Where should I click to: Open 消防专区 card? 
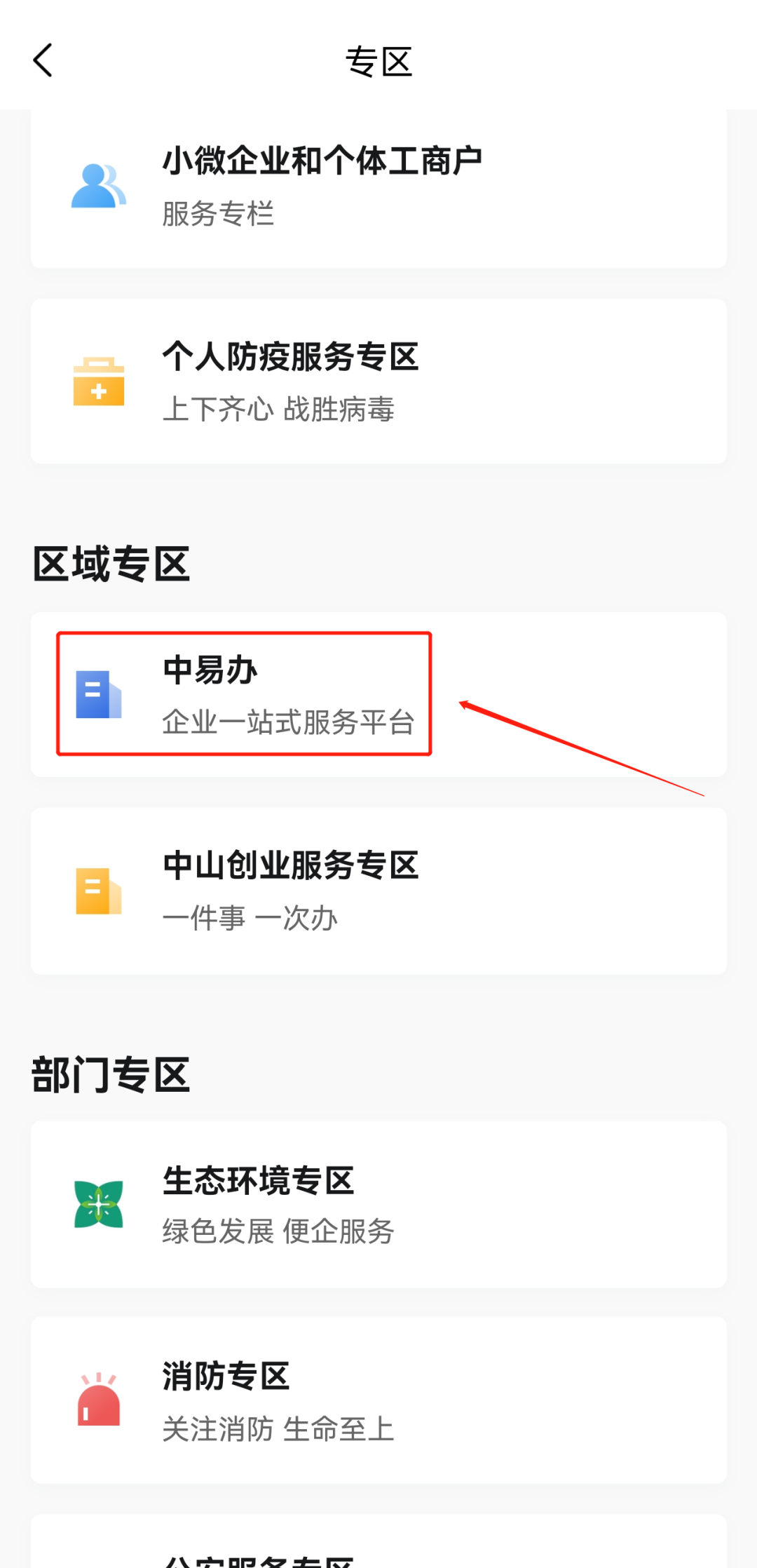tap(378, 1400)
